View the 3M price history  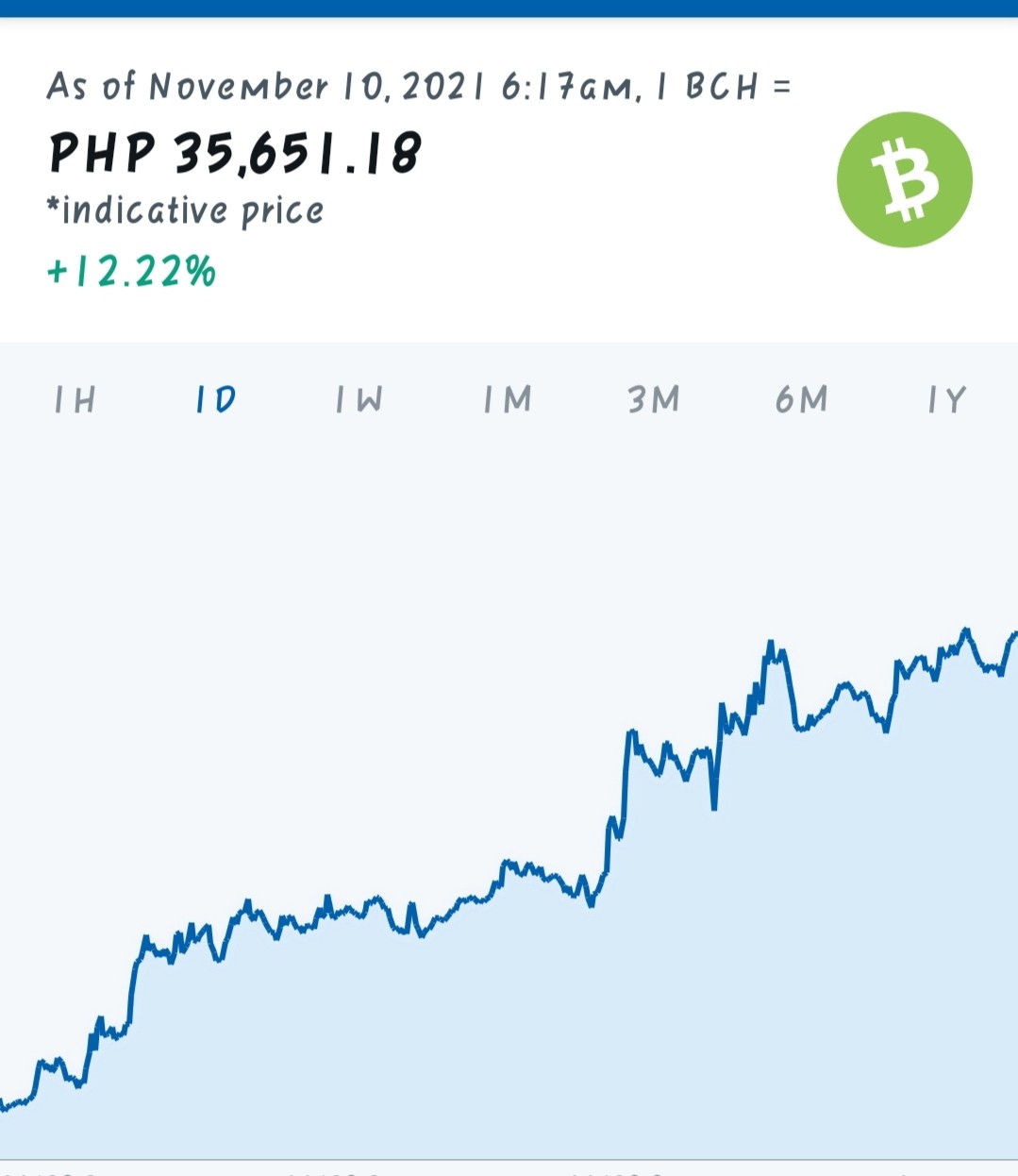coord(654,400)
